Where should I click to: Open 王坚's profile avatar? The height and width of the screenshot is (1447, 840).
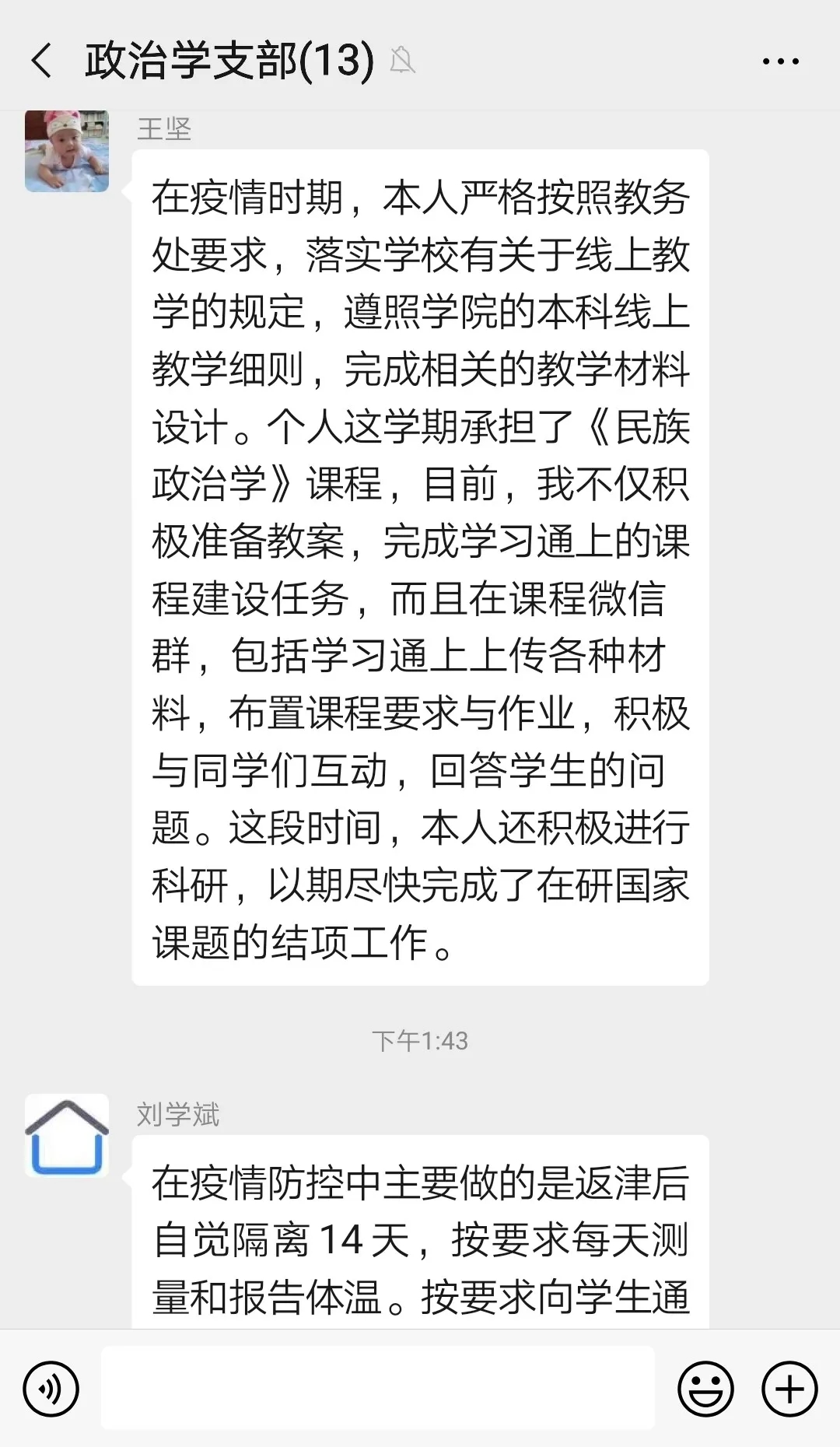67,150
